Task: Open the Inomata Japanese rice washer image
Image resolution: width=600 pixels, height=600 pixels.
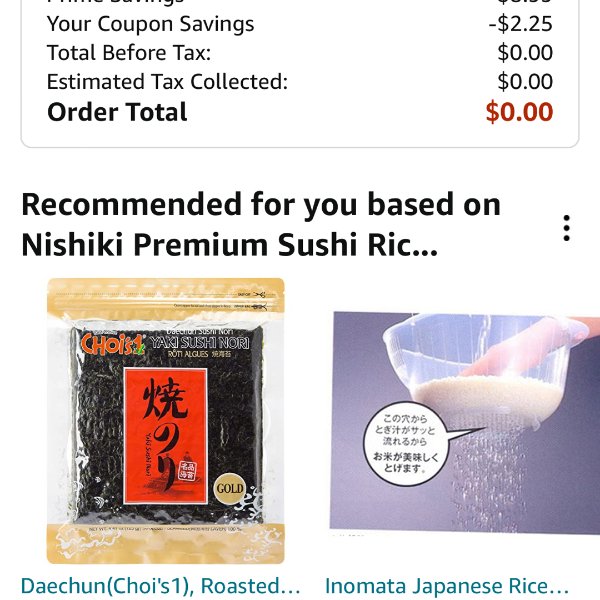Action: (x=464, y=422)
